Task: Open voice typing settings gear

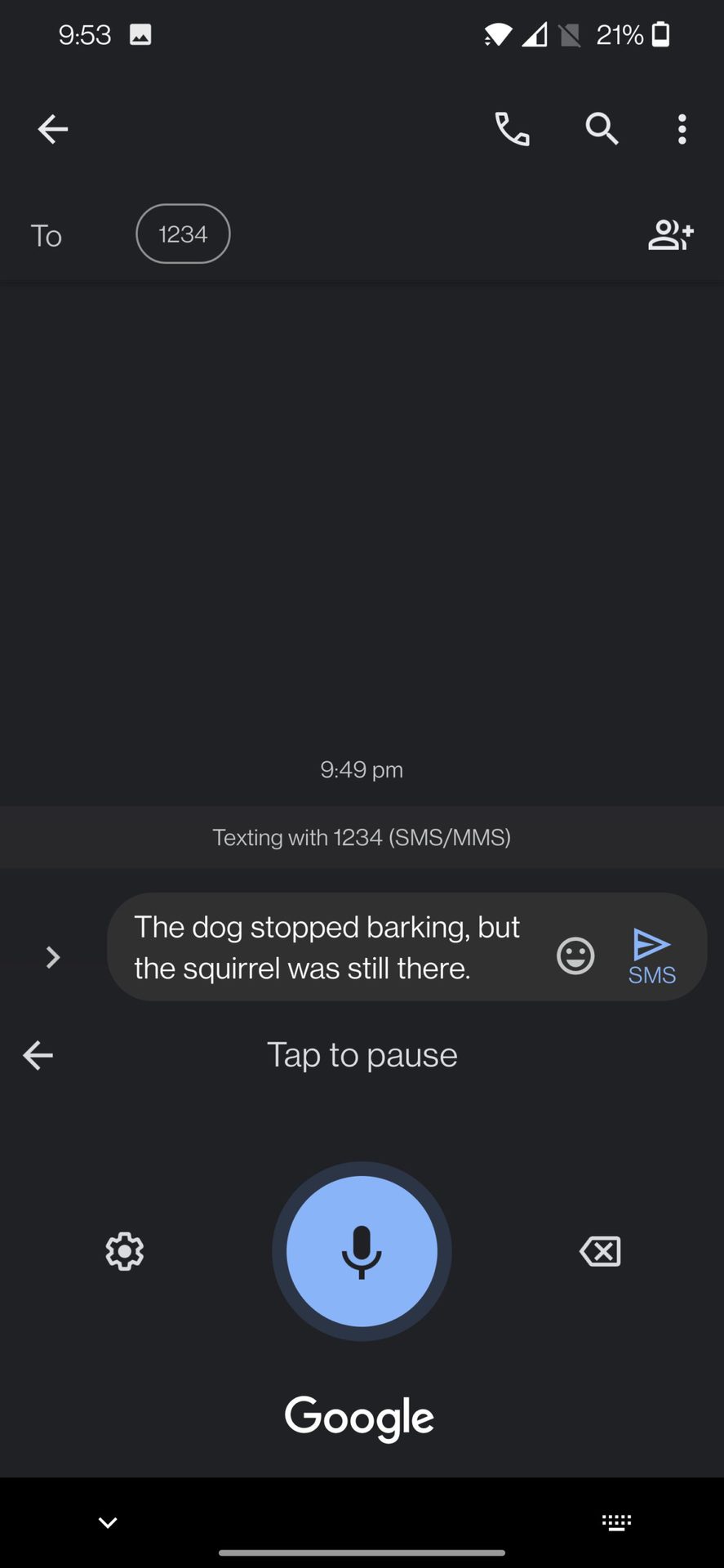Action: tap(125, 1251)
